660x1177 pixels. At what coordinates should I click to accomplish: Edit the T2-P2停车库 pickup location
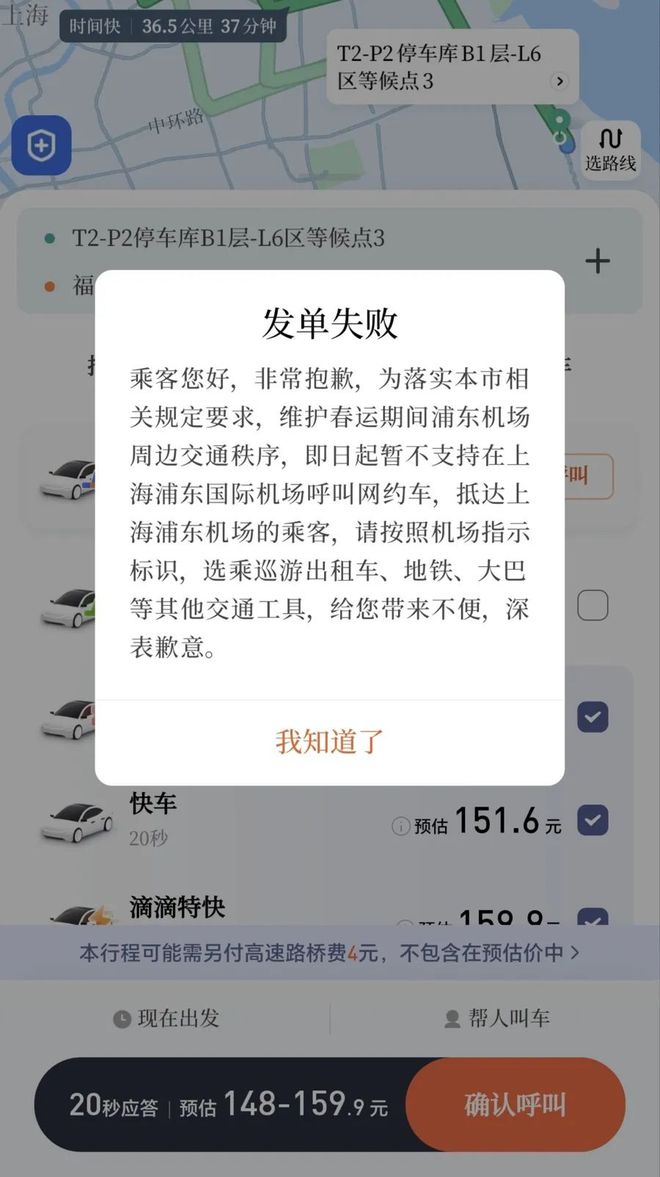click(x=228, y=238)
